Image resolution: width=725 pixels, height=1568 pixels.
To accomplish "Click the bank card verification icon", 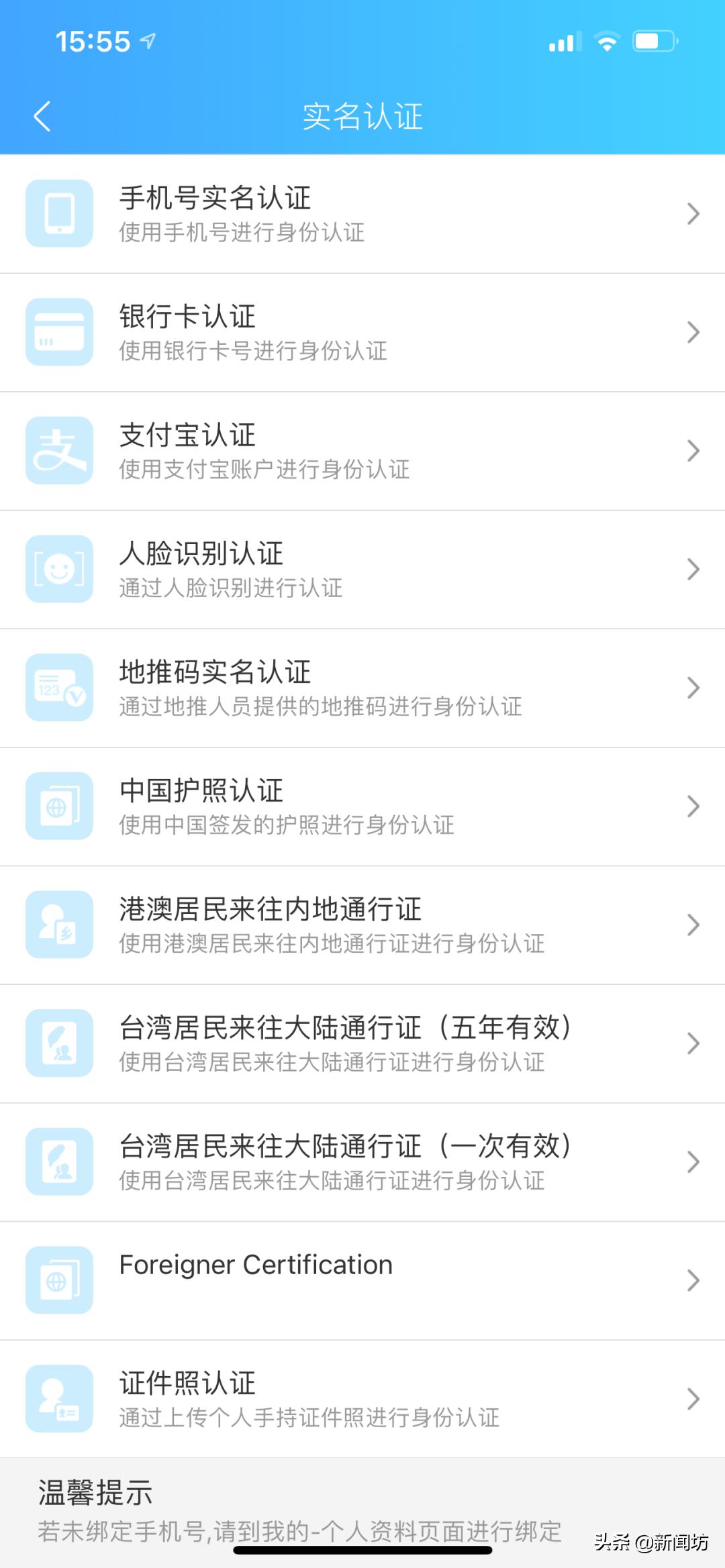I will pyautogui.click(x=58, y=331).
